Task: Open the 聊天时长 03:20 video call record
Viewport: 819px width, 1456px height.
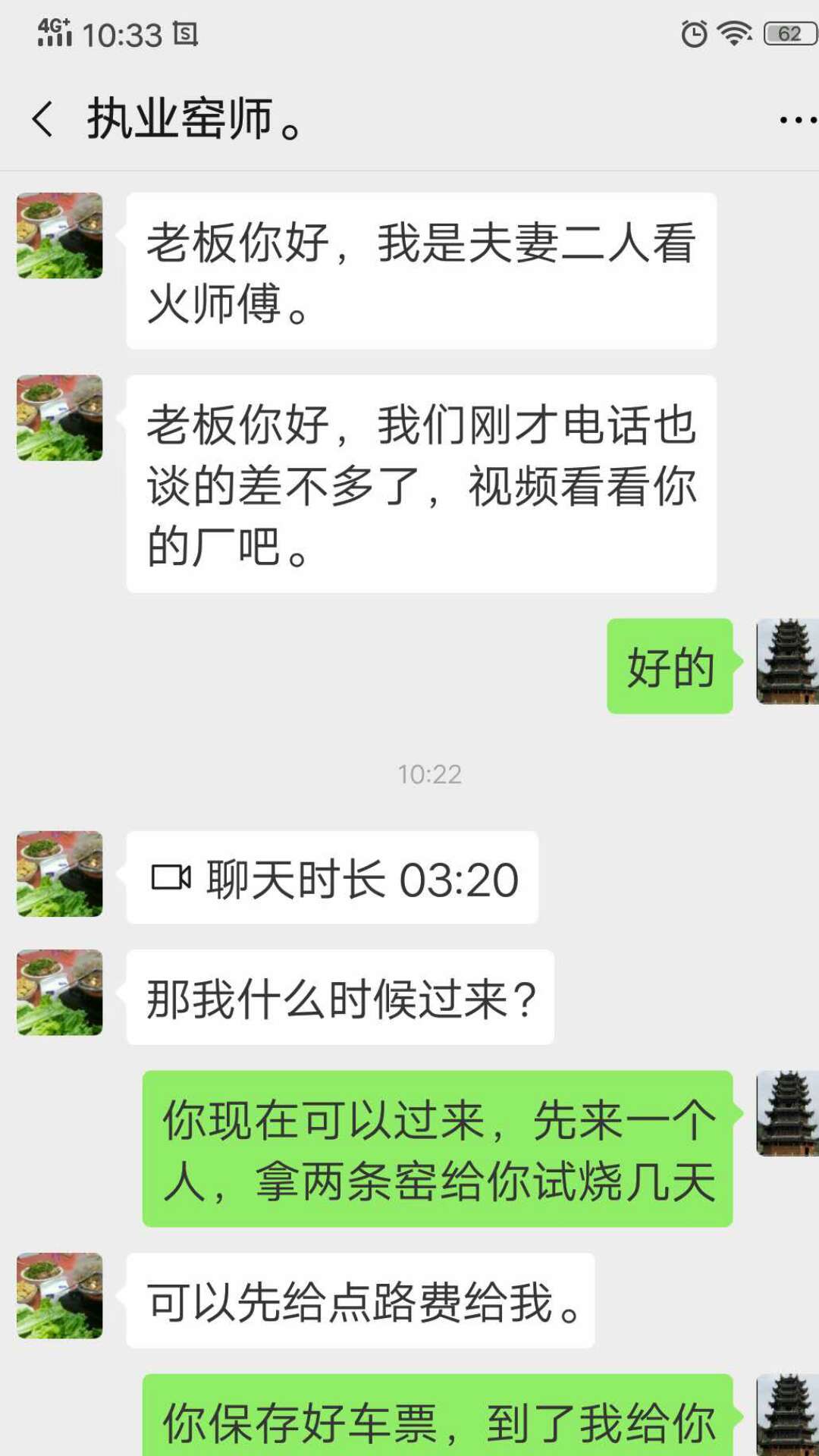Action: (x=332, y=878)
